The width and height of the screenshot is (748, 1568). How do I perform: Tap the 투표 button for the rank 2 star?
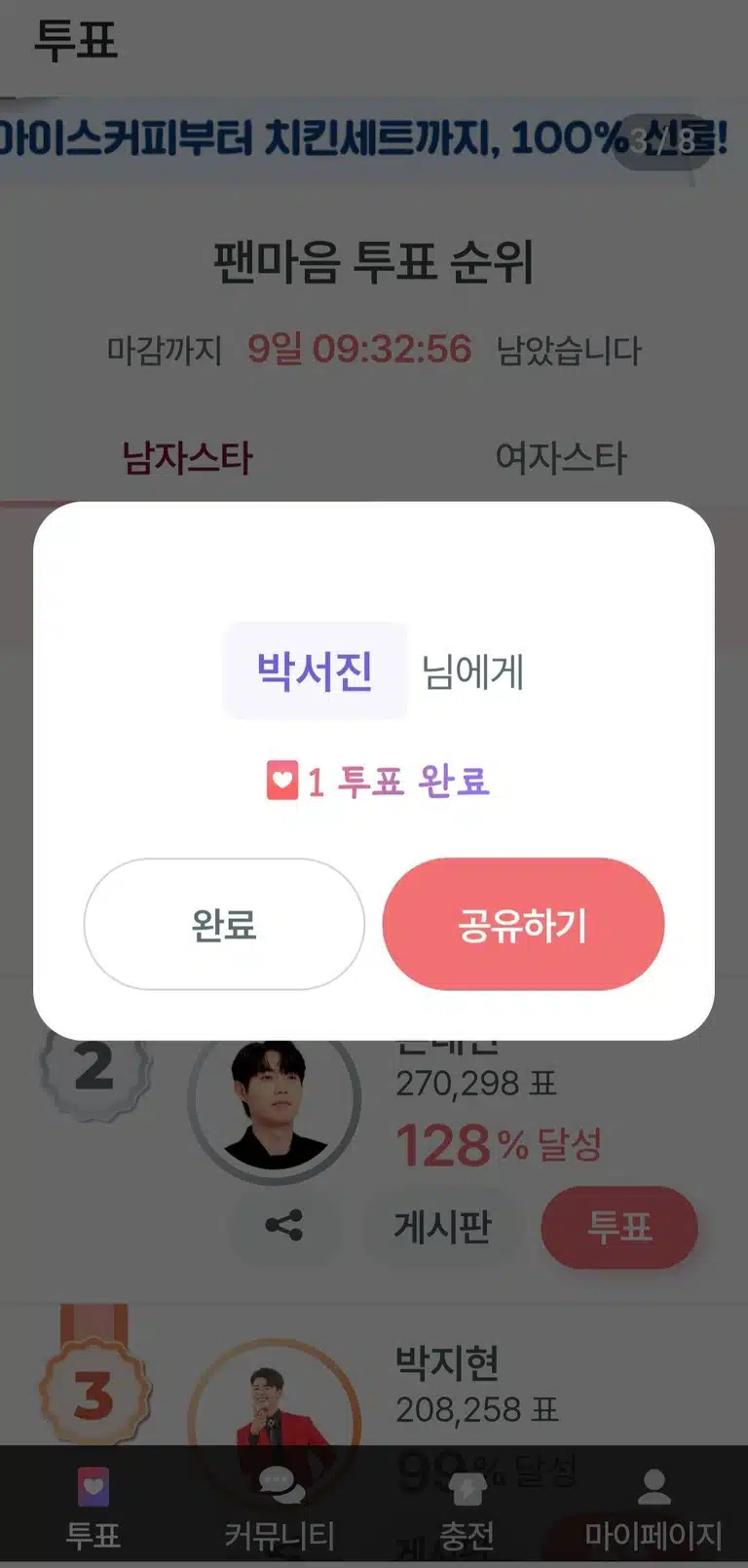[x=619, y=1227]
